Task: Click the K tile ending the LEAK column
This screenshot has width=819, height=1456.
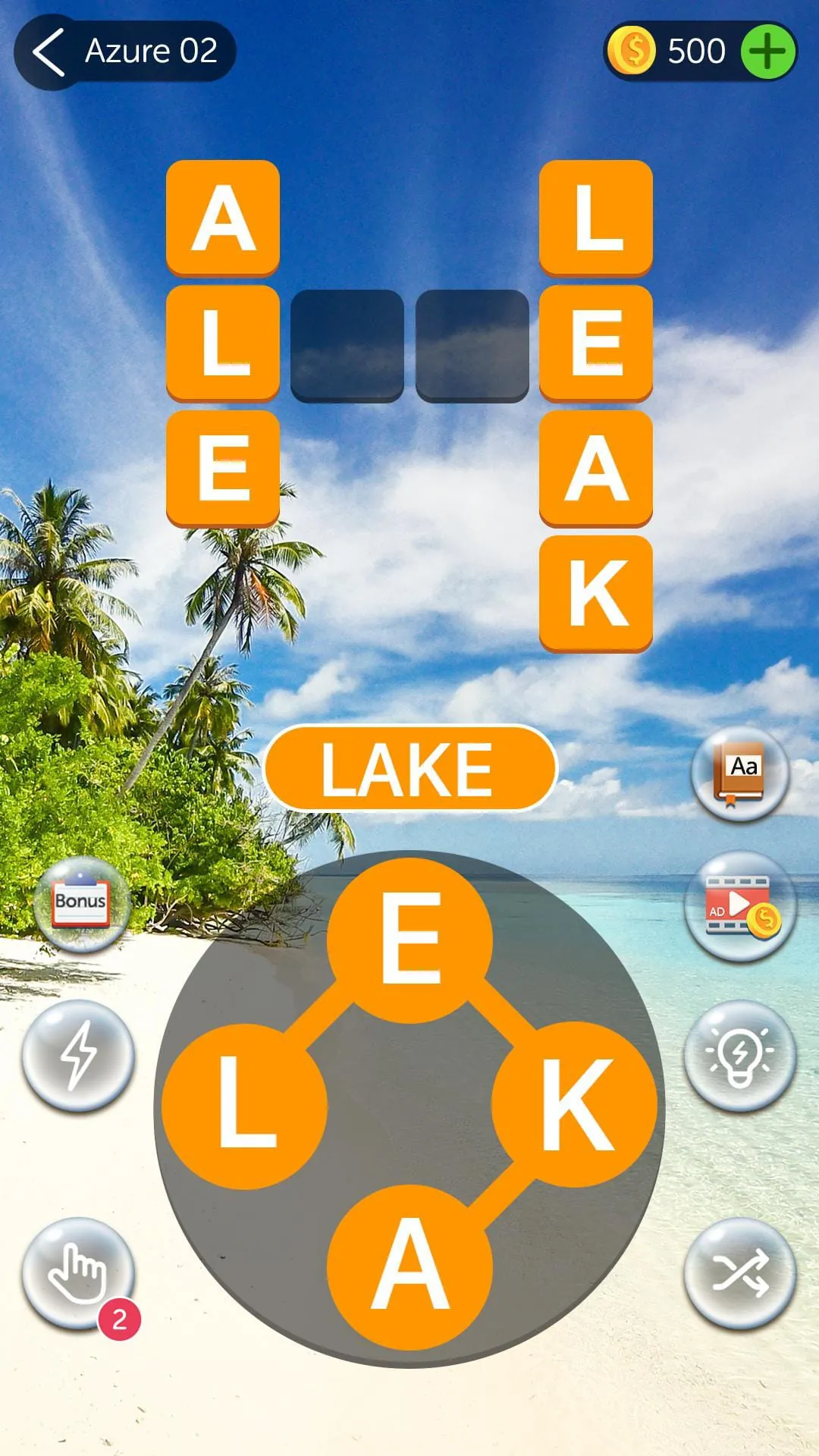Action: pos(595,593)
